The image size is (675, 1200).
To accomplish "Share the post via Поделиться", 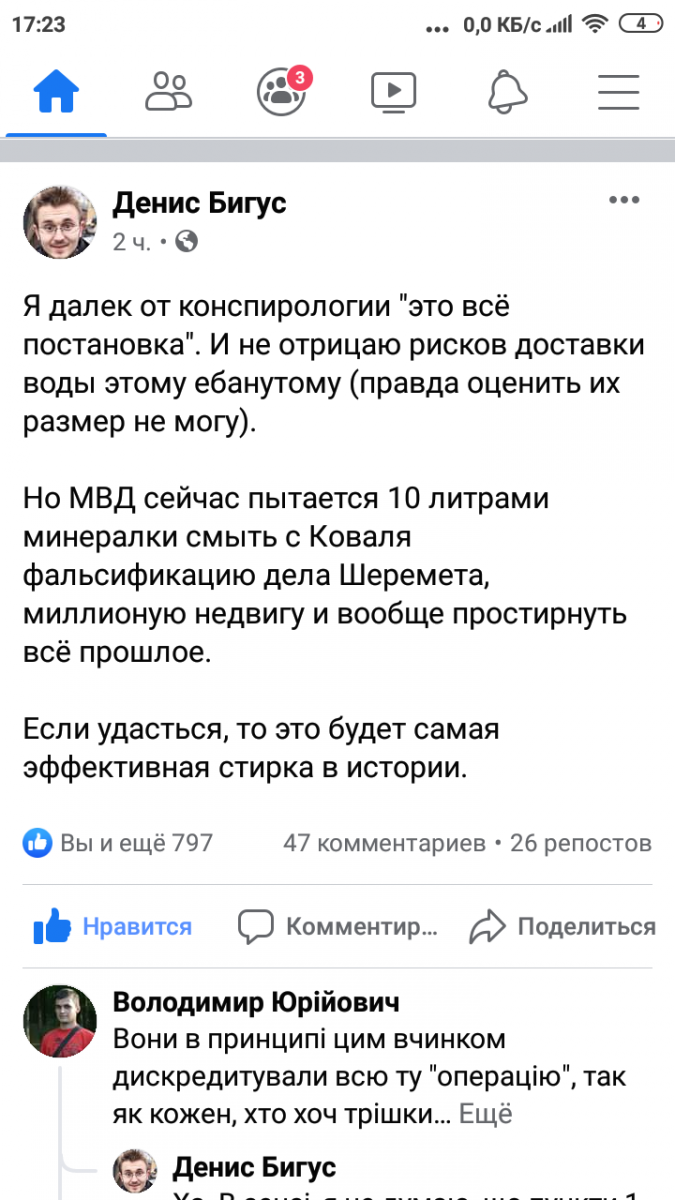I will 563,927.
